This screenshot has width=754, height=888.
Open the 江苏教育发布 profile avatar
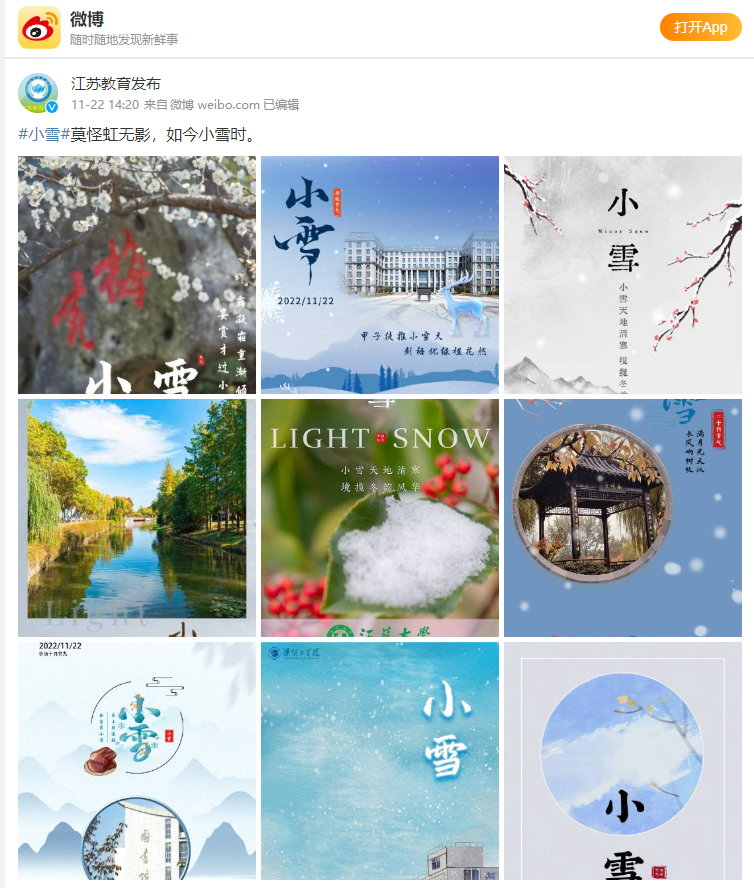coord(38,93)
